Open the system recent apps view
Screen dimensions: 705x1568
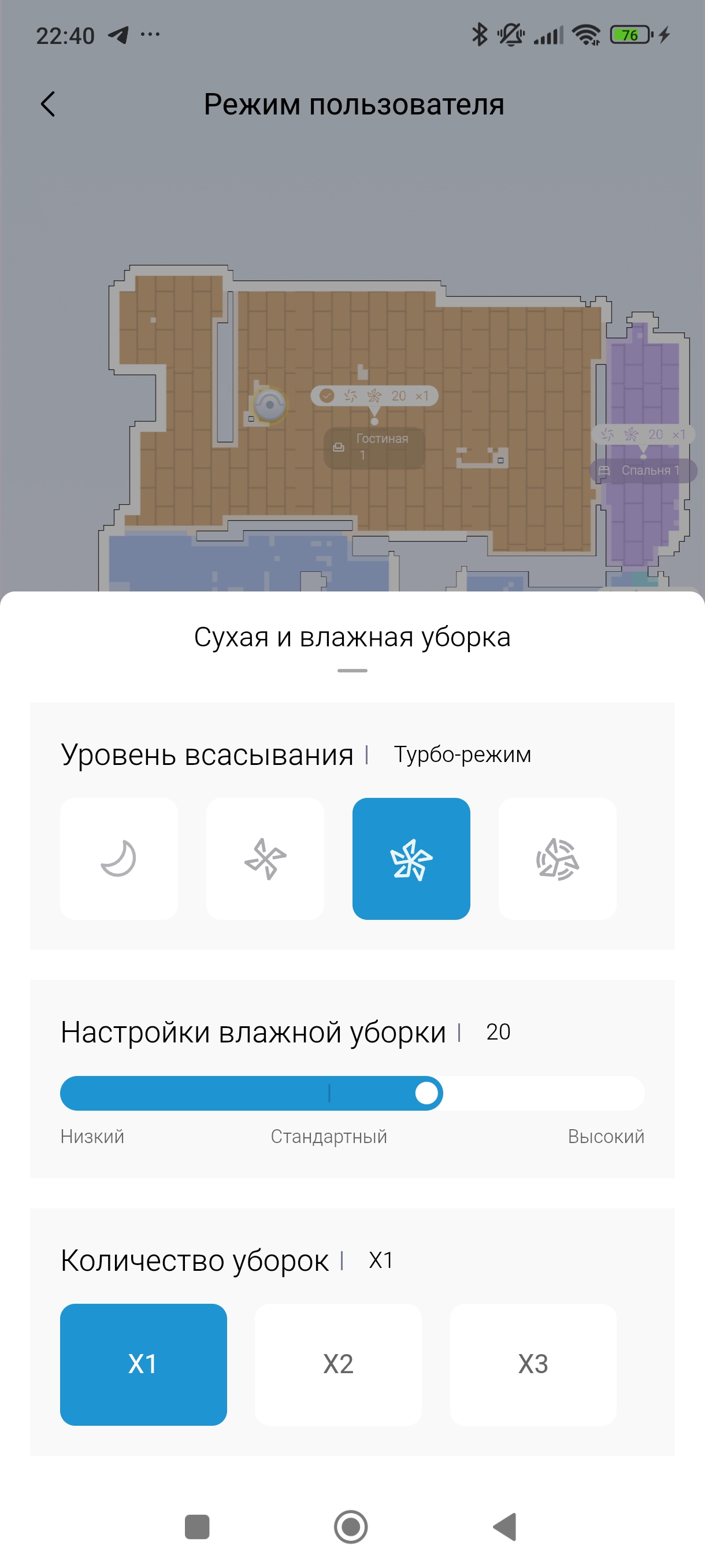point(196,1526)
